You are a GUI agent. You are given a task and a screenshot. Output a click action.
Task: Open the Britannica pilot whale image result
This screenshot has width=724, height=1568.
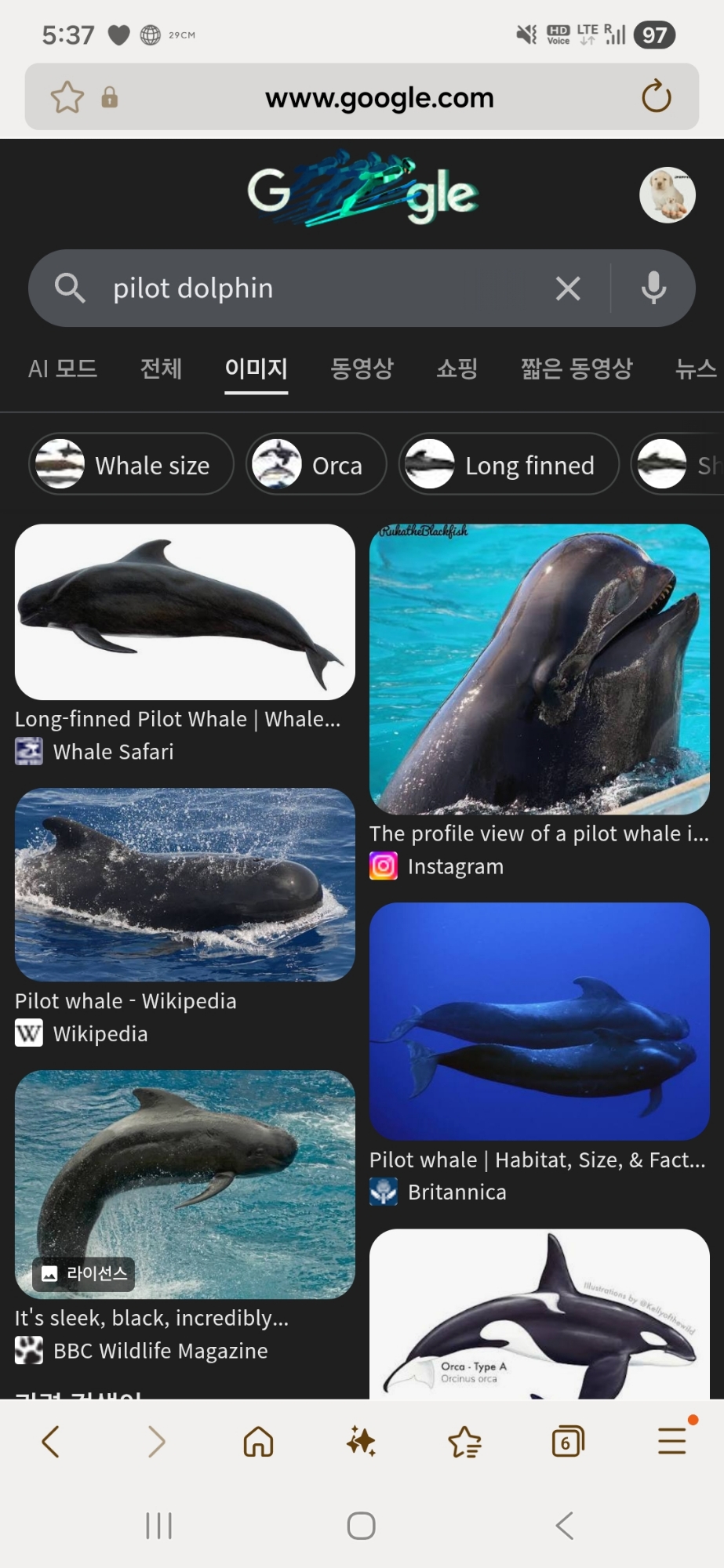click(x=540, y=1022)
